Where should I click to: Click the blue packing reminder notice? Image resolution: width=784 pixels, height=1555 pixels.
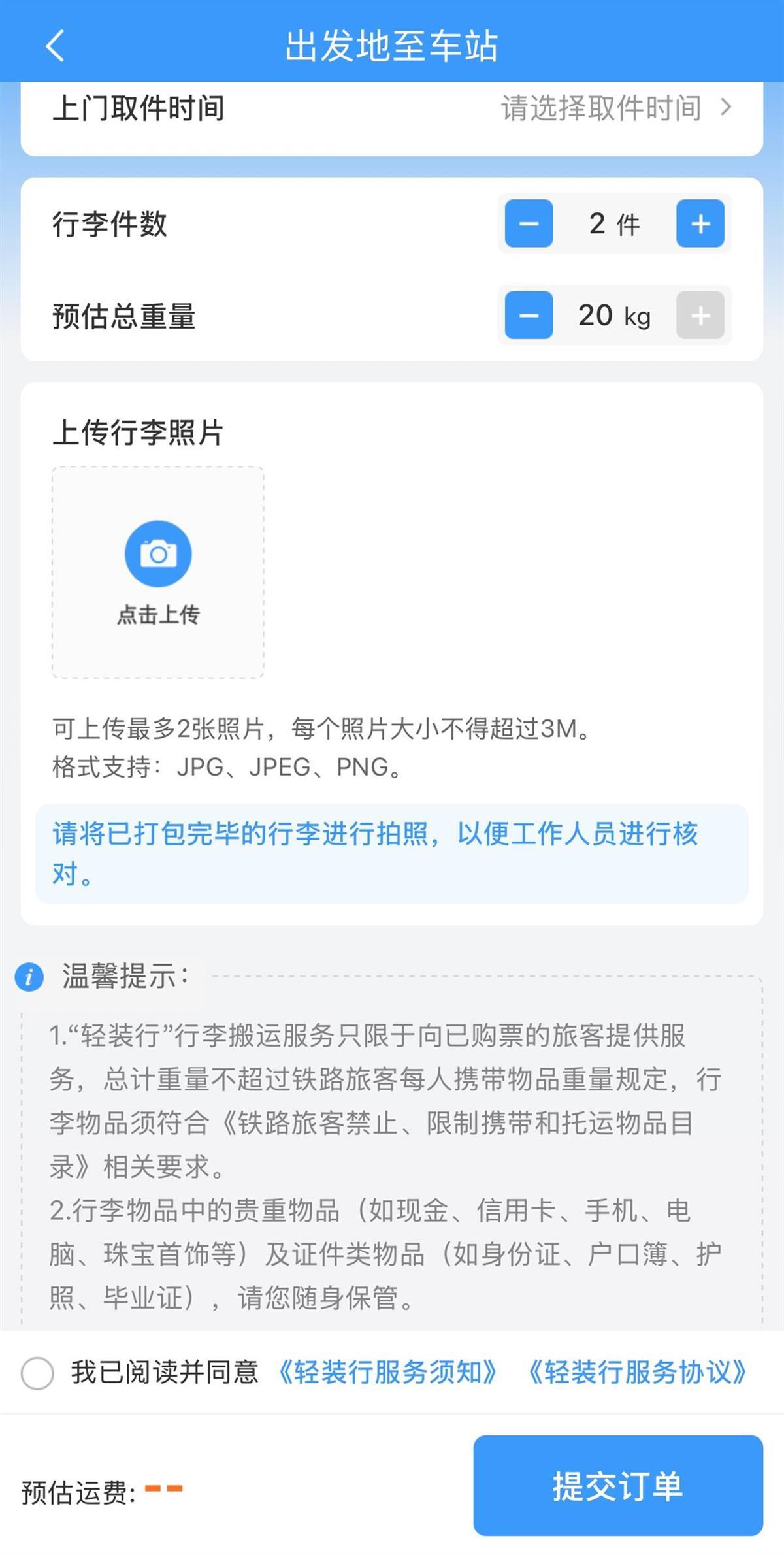392,856
